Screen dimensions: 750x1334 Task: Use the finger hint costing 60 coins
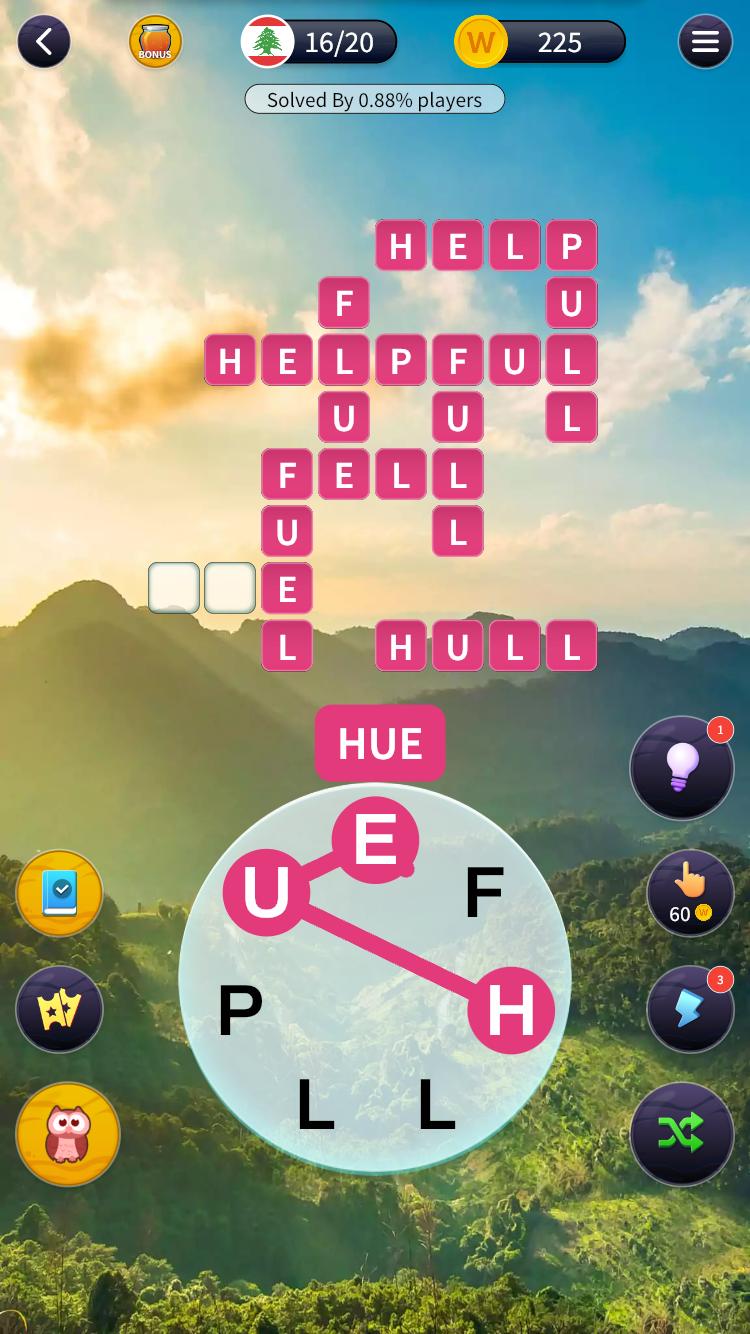pos(690,892)
